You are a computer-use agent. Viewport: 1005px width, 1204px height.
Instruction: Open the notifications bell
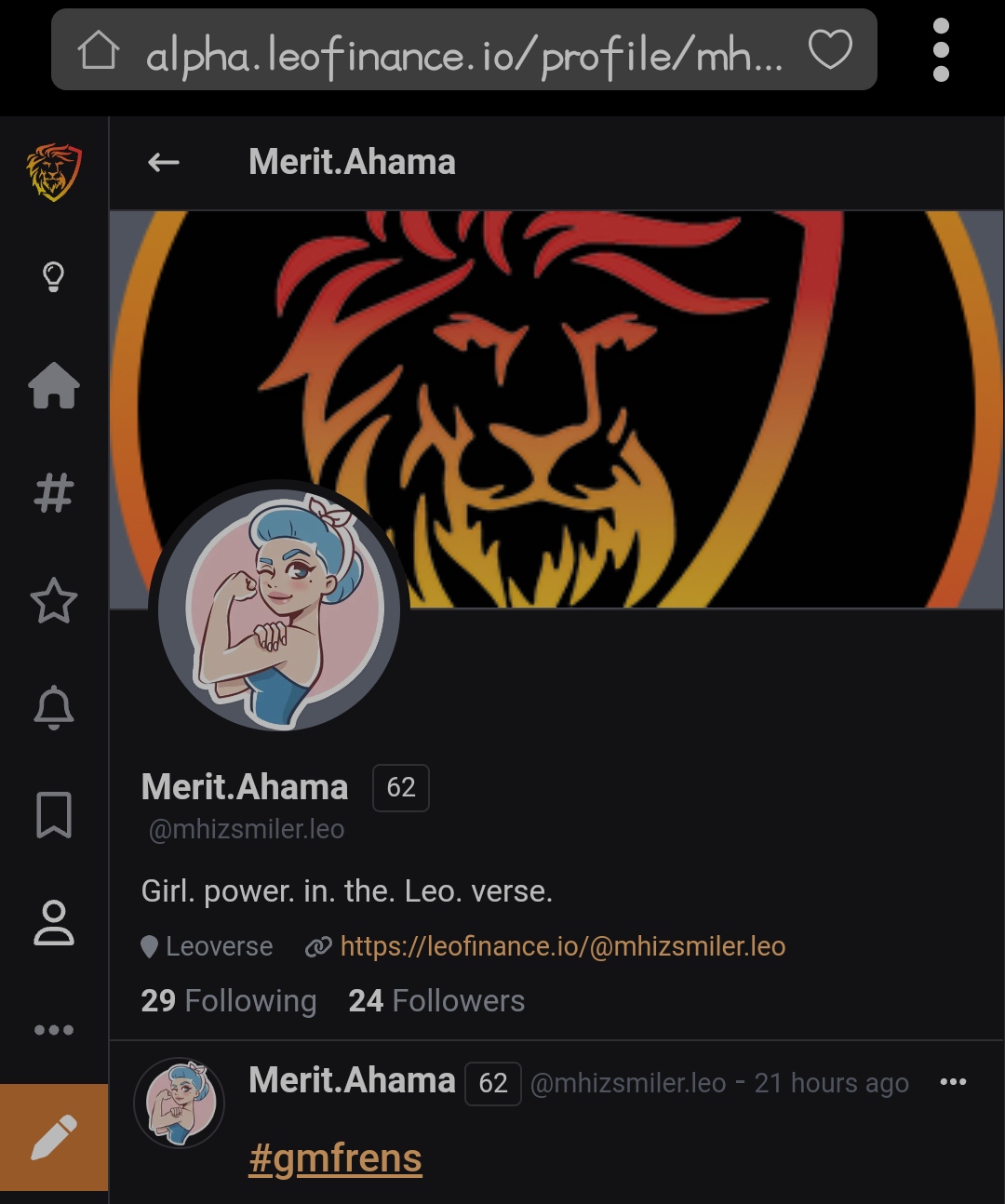[x=54, y=707]
